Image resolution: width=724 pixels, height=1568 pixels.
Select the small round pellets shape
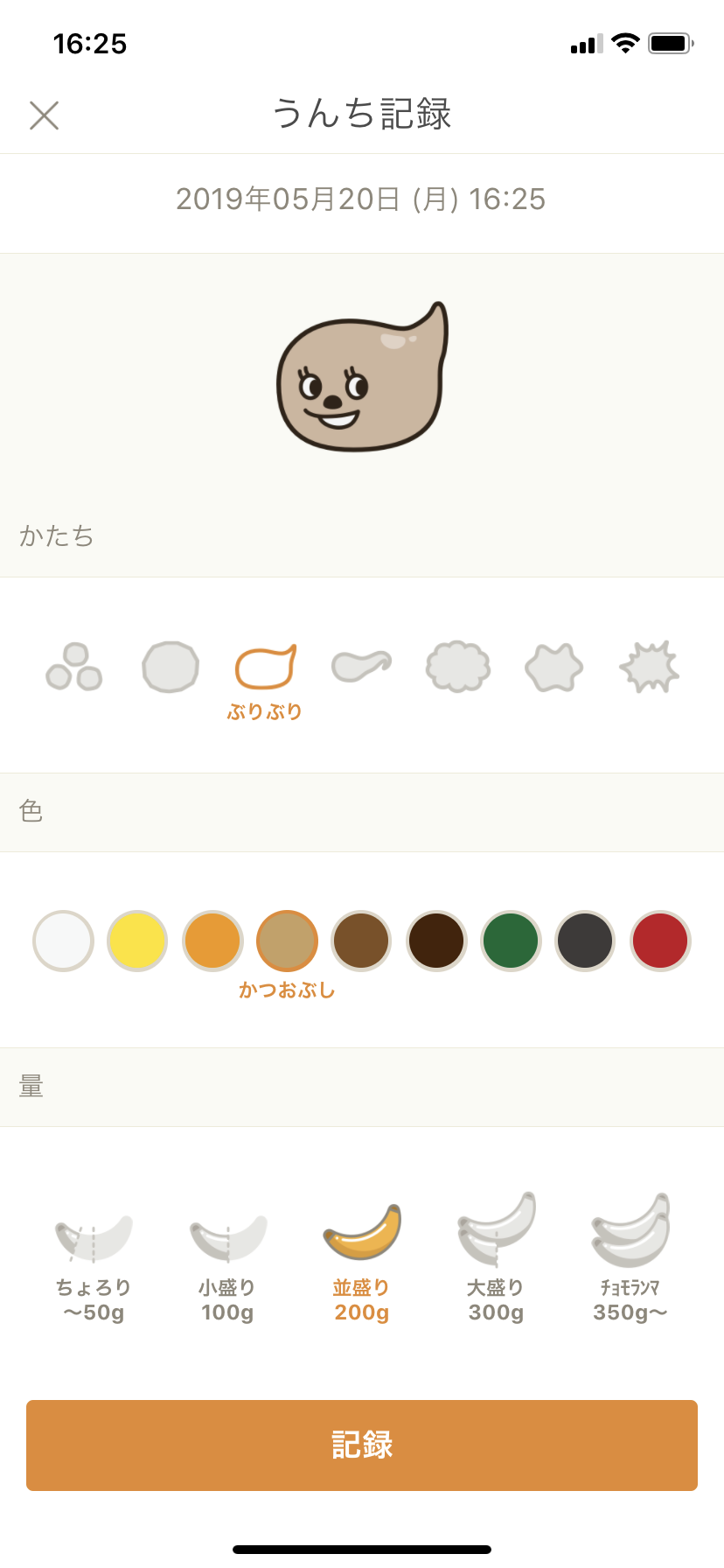pos(74,667)
